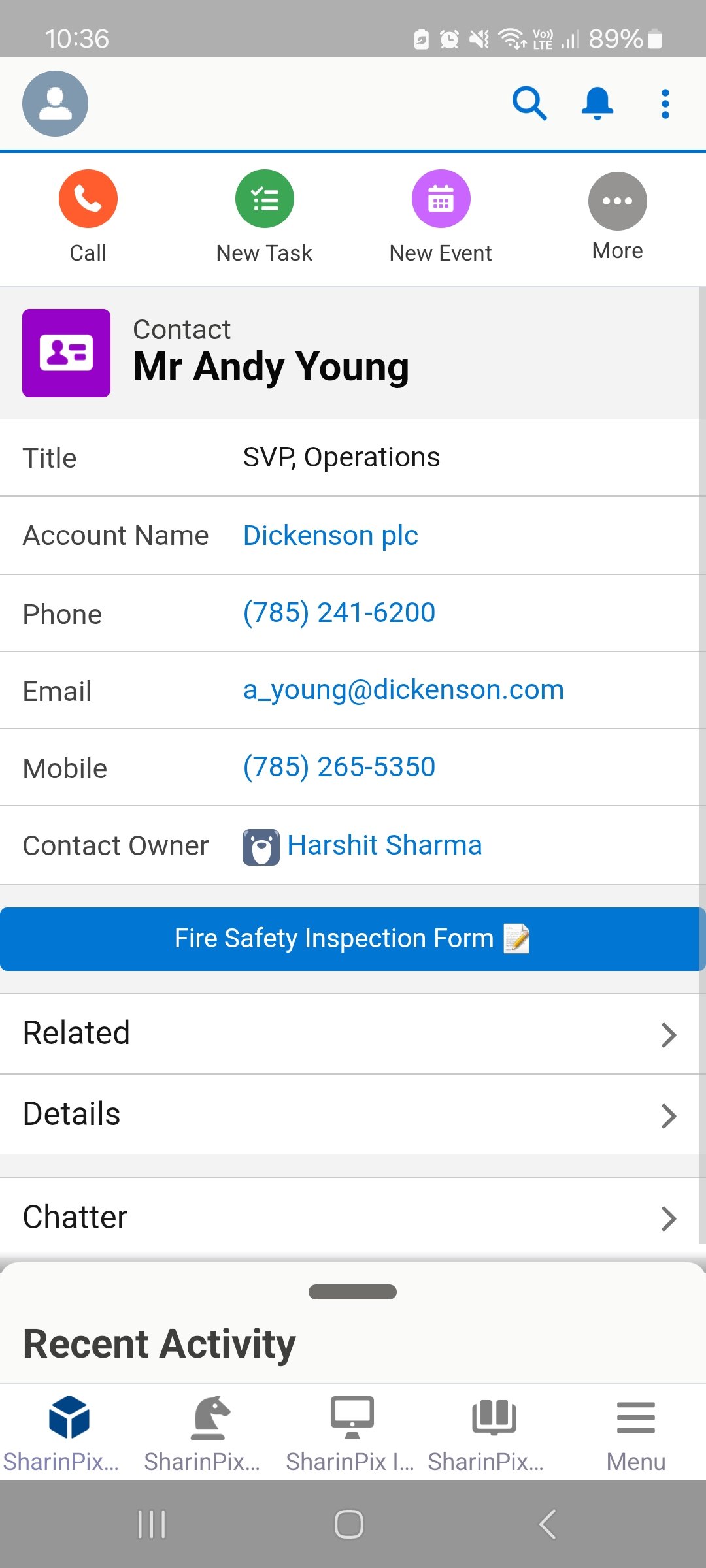
Task: Create a New Task
Action: click(x=264, y=217)
